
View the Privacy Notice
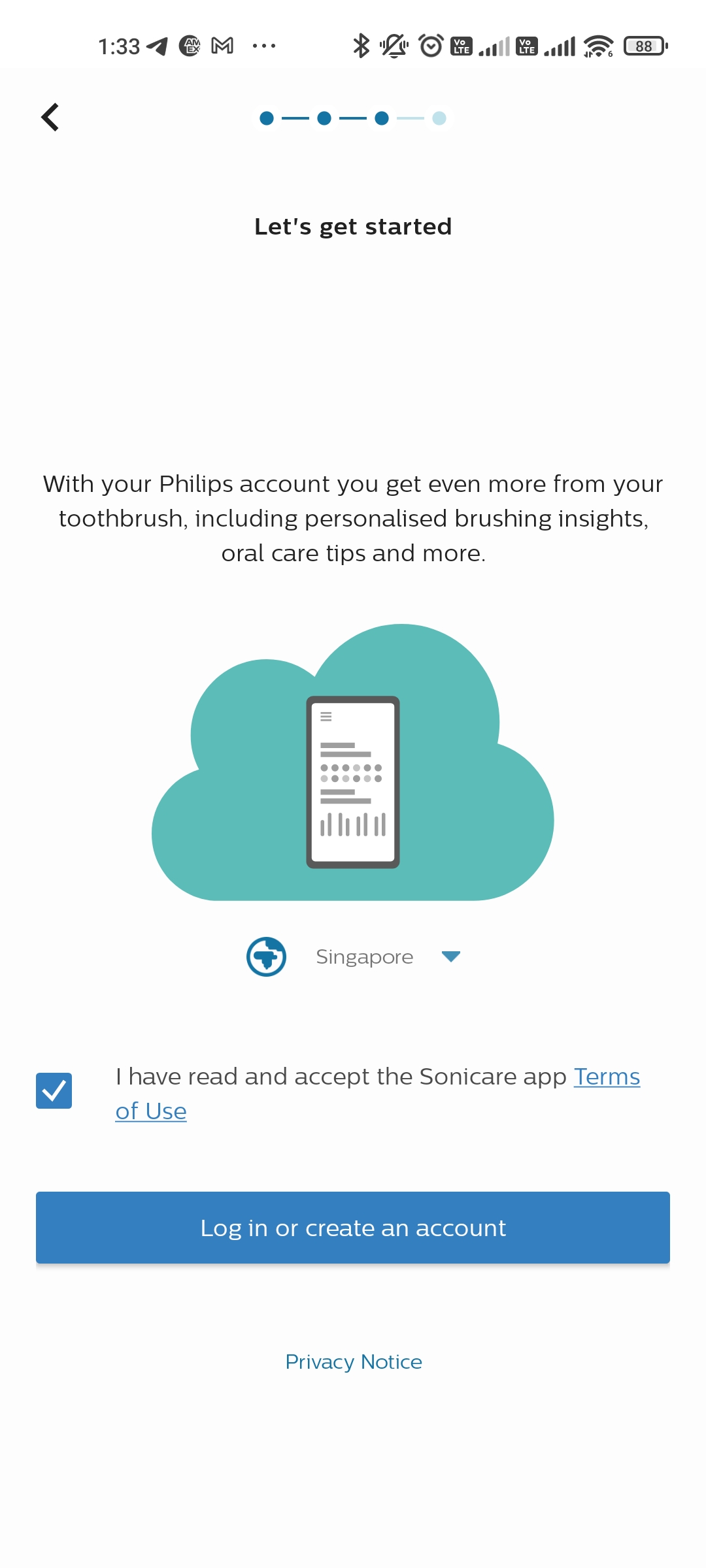(354, 1362)
